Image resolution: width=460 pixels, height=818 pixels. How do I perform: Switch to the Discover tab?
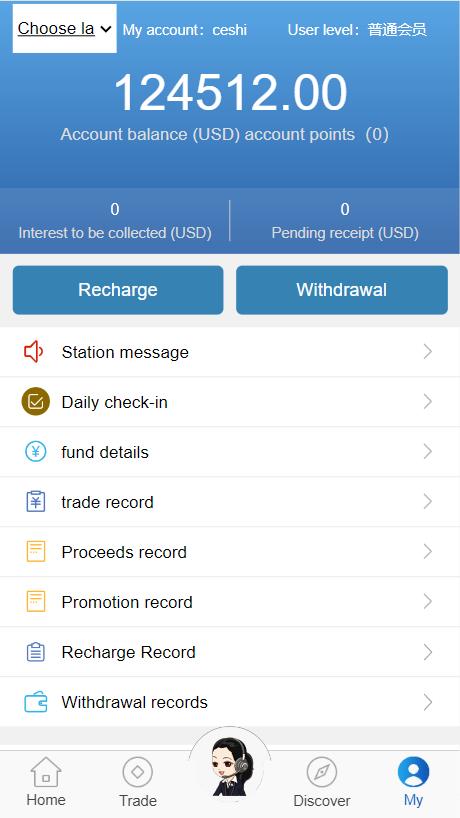[322, 782]
